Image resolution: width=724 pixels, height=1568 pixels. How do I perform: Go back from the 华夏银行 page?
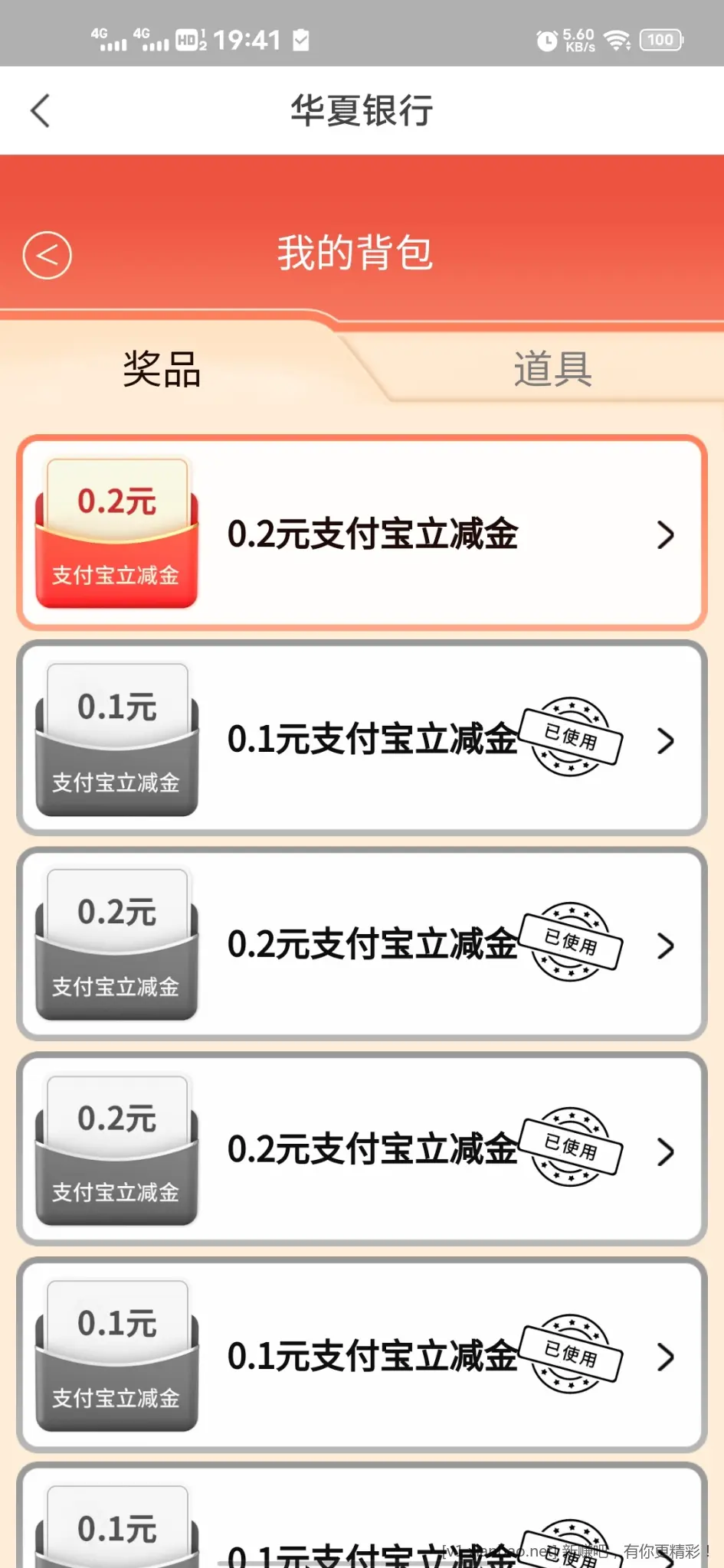tap(41, 111)
